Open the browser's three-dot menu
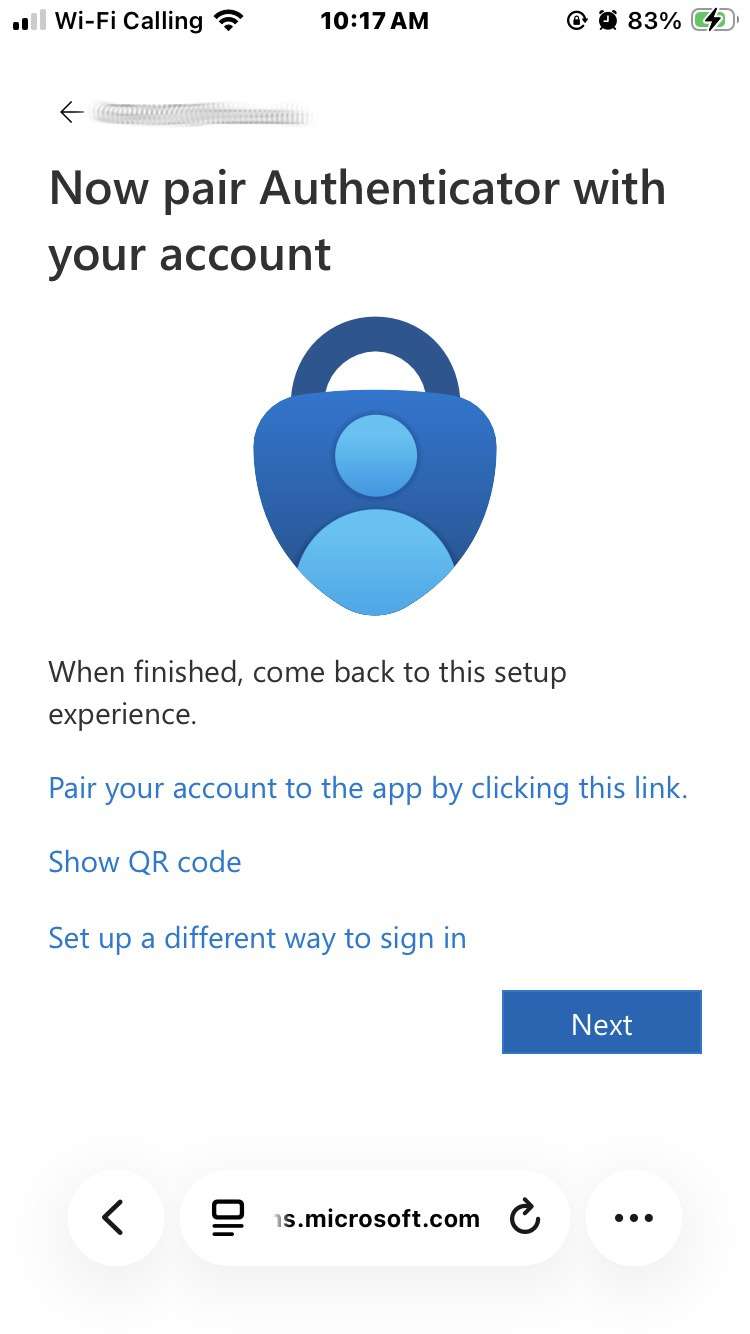This screenshot has height=1334, width=750. tap(633, 1218)
